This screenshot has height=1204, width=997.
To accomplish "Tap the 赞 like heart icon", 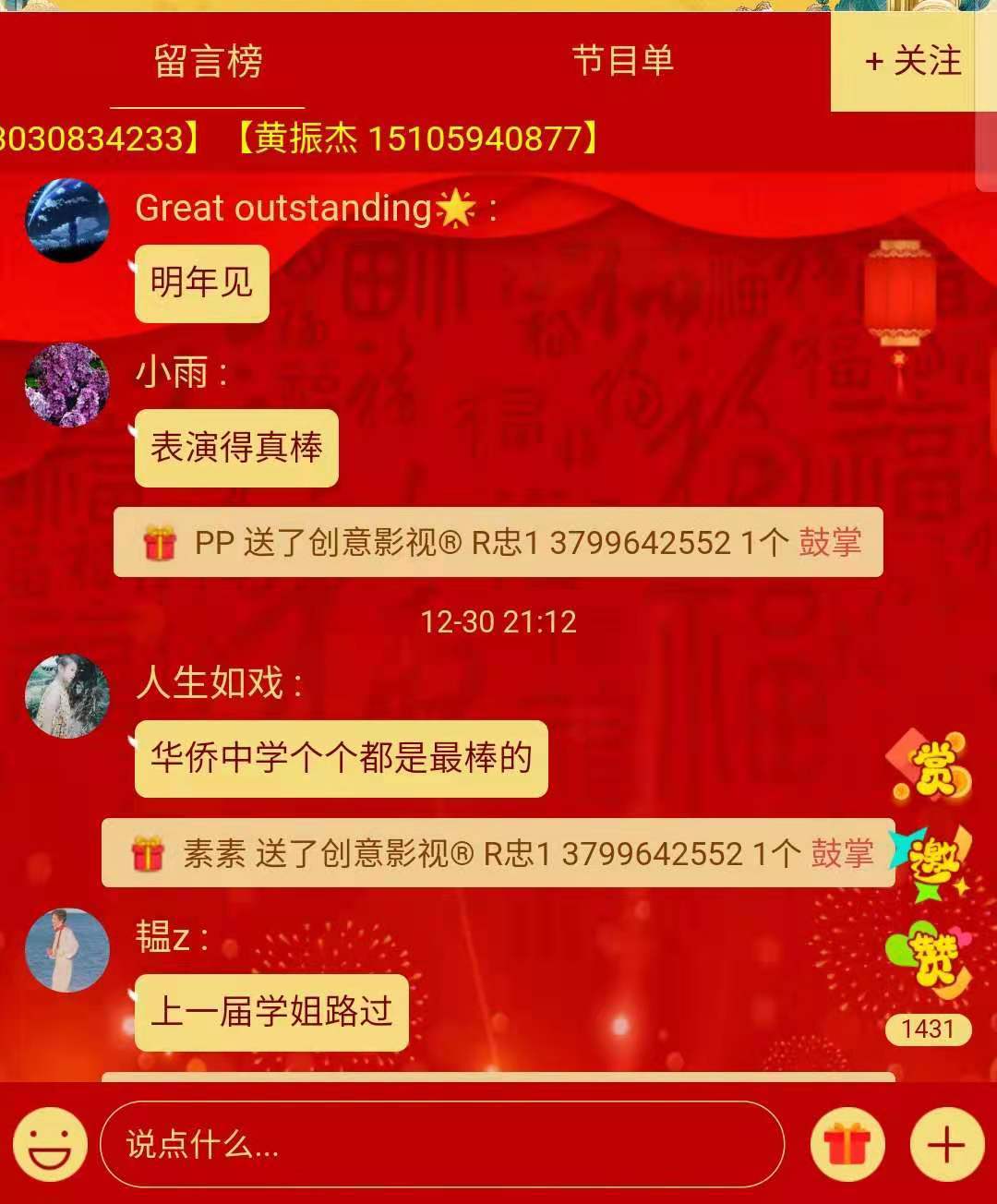I will click(931, 958).
